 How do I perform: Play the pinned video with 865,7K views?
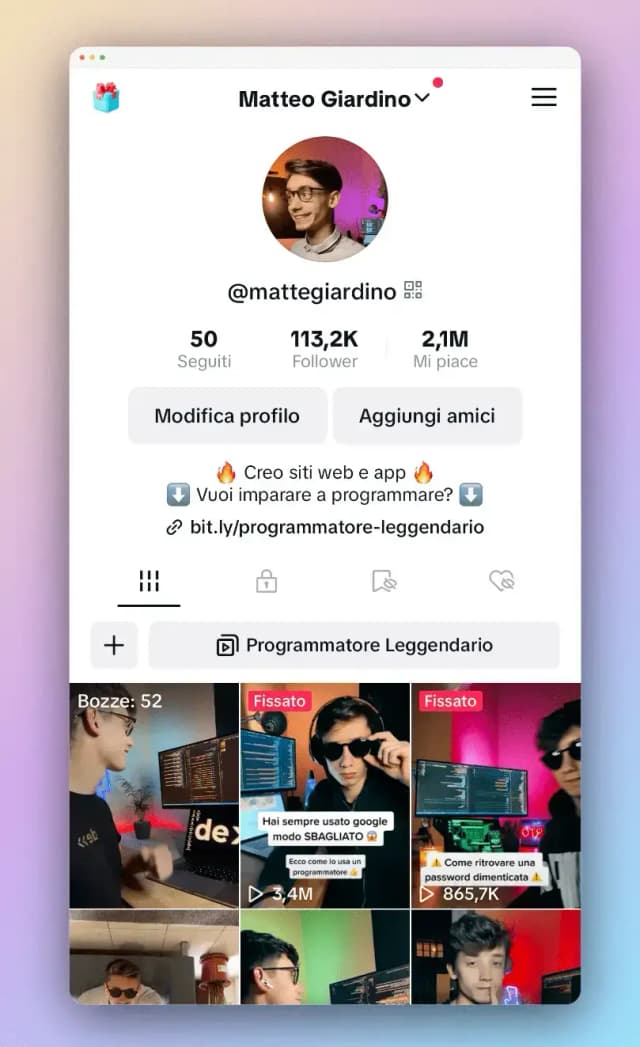point(496,795)
